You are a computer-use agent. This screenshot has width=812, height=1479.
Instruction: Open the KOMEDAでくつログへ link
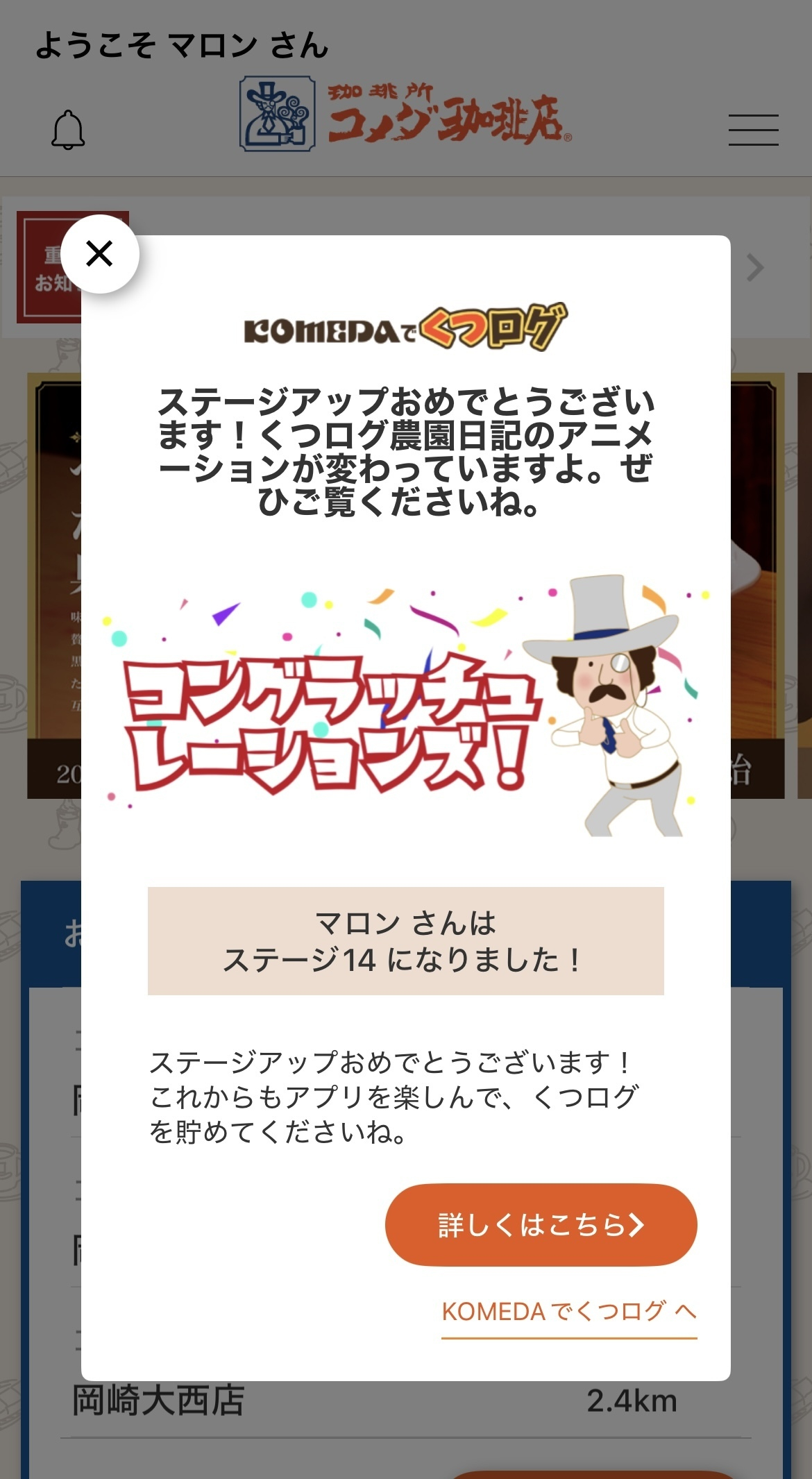[569, 1312]
